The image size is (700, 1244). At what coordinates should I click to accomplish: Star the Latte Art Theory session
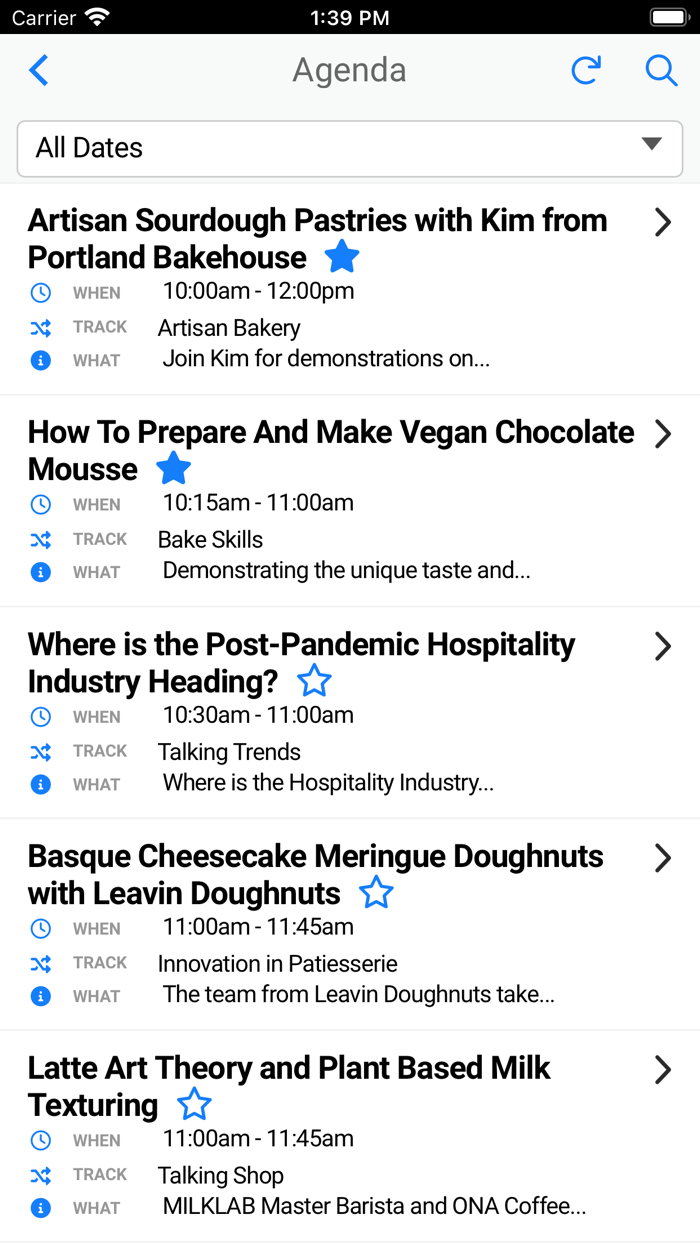click(194, 1105)
